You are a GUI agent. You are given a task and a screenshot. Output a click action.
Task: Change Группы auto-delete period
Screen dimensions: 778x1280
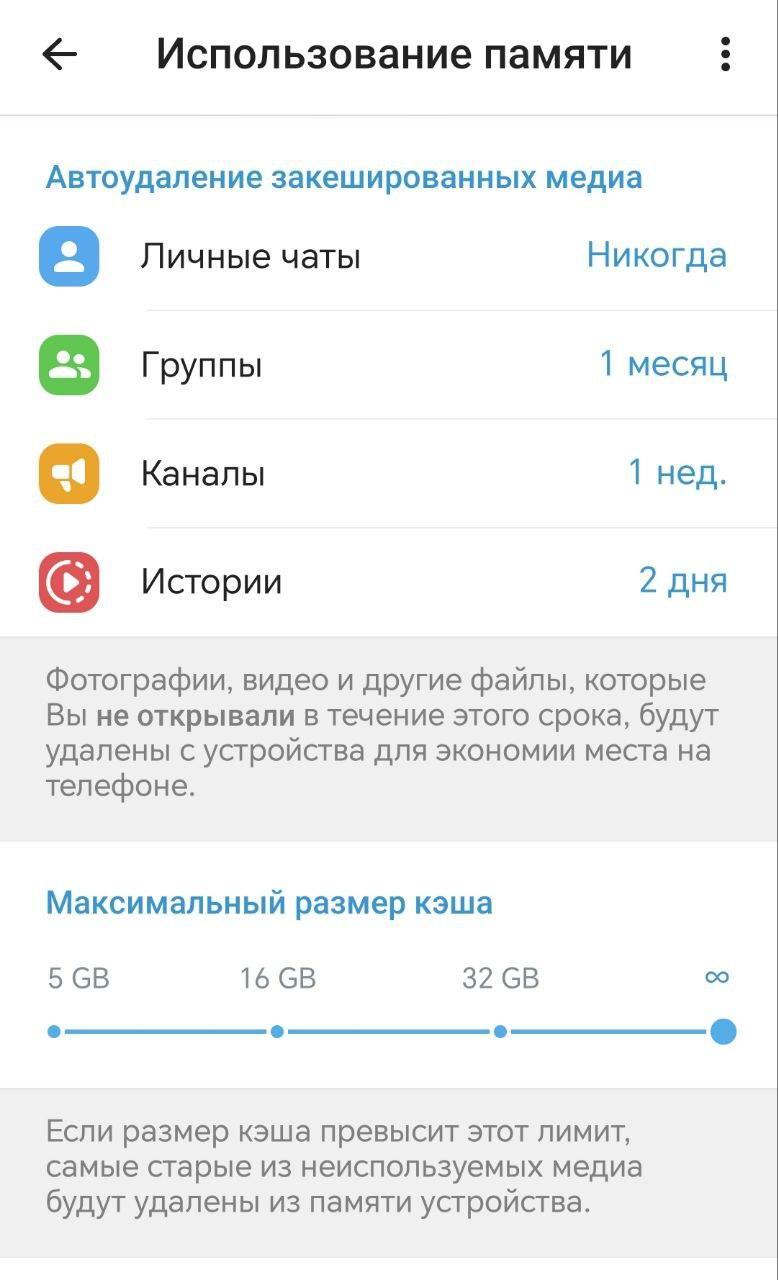click(x=388, y=365)
